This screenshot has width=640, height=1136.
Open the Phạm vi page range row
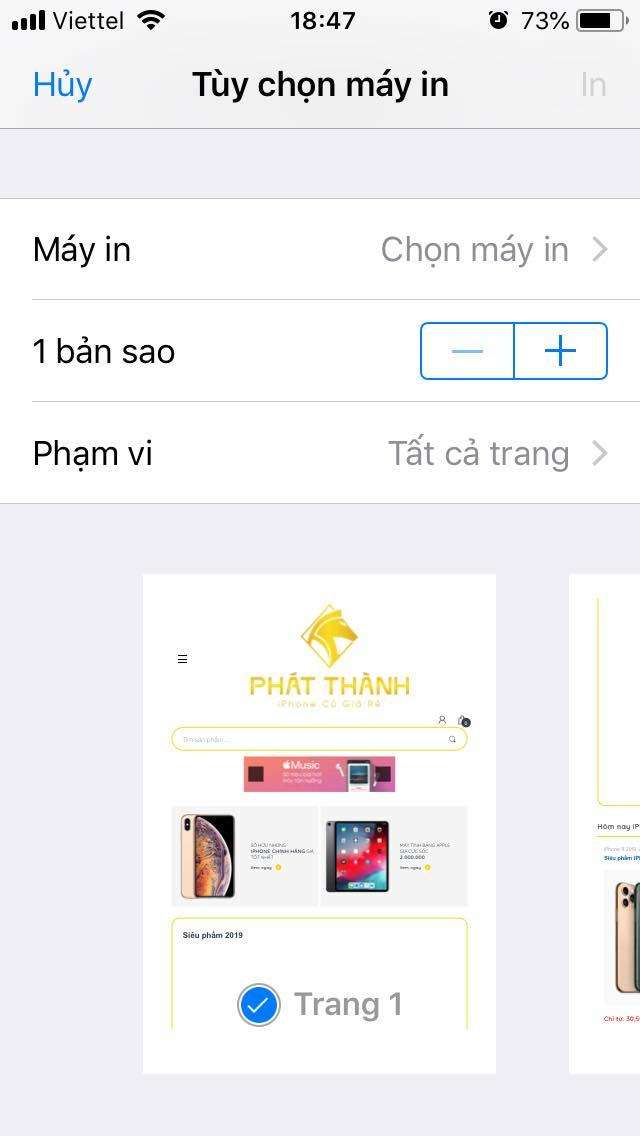320,454
